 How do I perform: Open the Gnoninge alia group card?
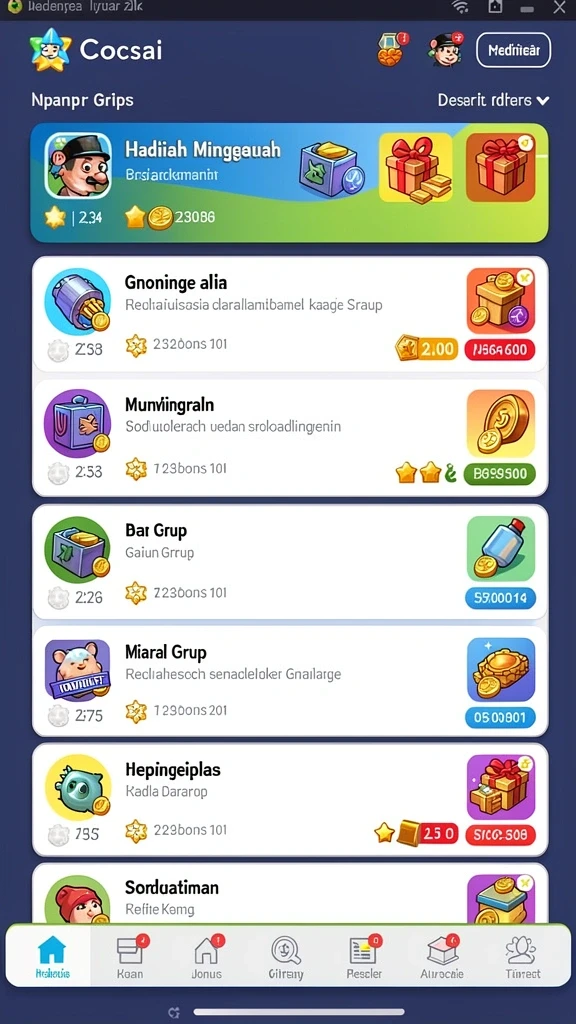click(x=289, y=315)
